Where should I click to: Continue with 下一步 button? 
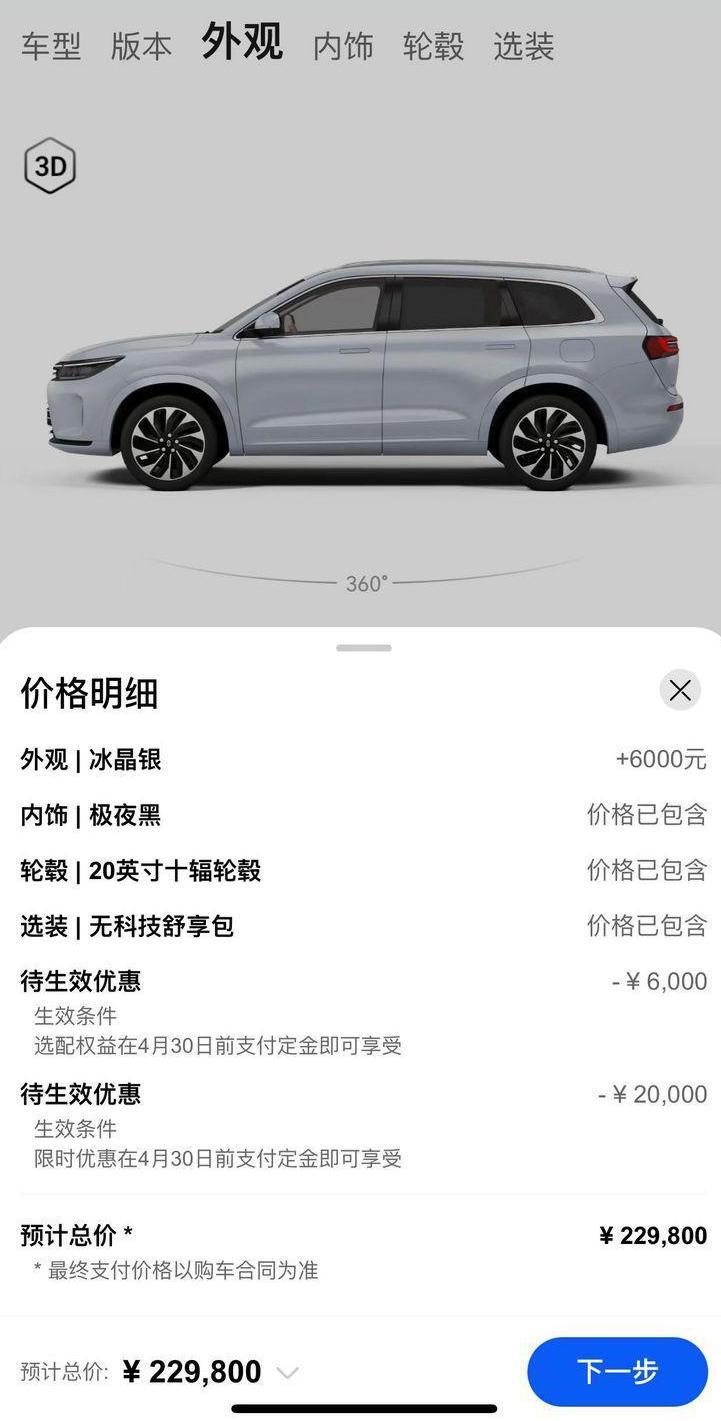tap(617, 1371)
